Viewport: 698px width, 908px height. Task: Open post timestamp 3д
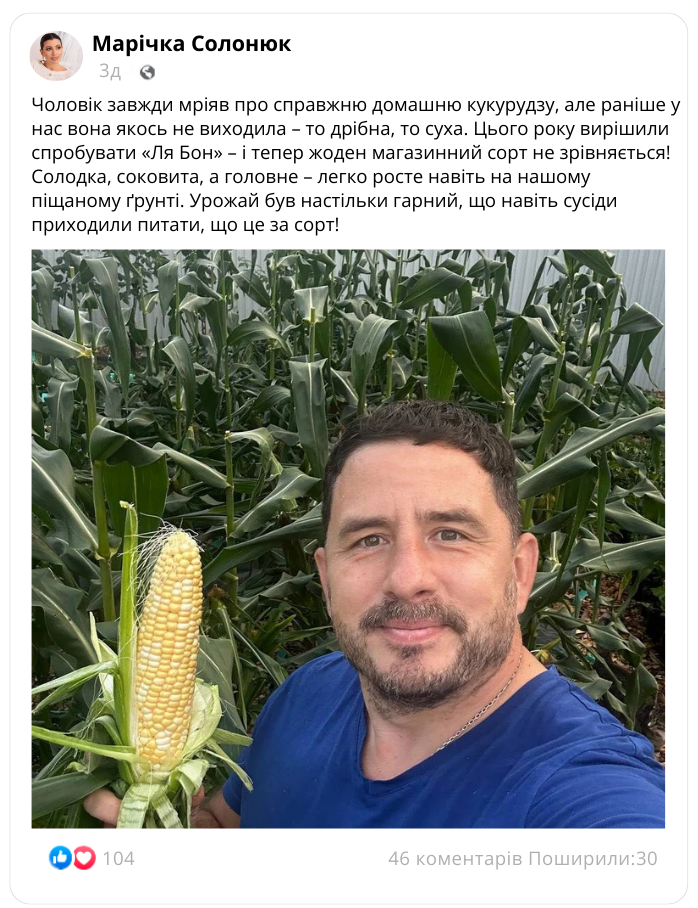[110, 71]
